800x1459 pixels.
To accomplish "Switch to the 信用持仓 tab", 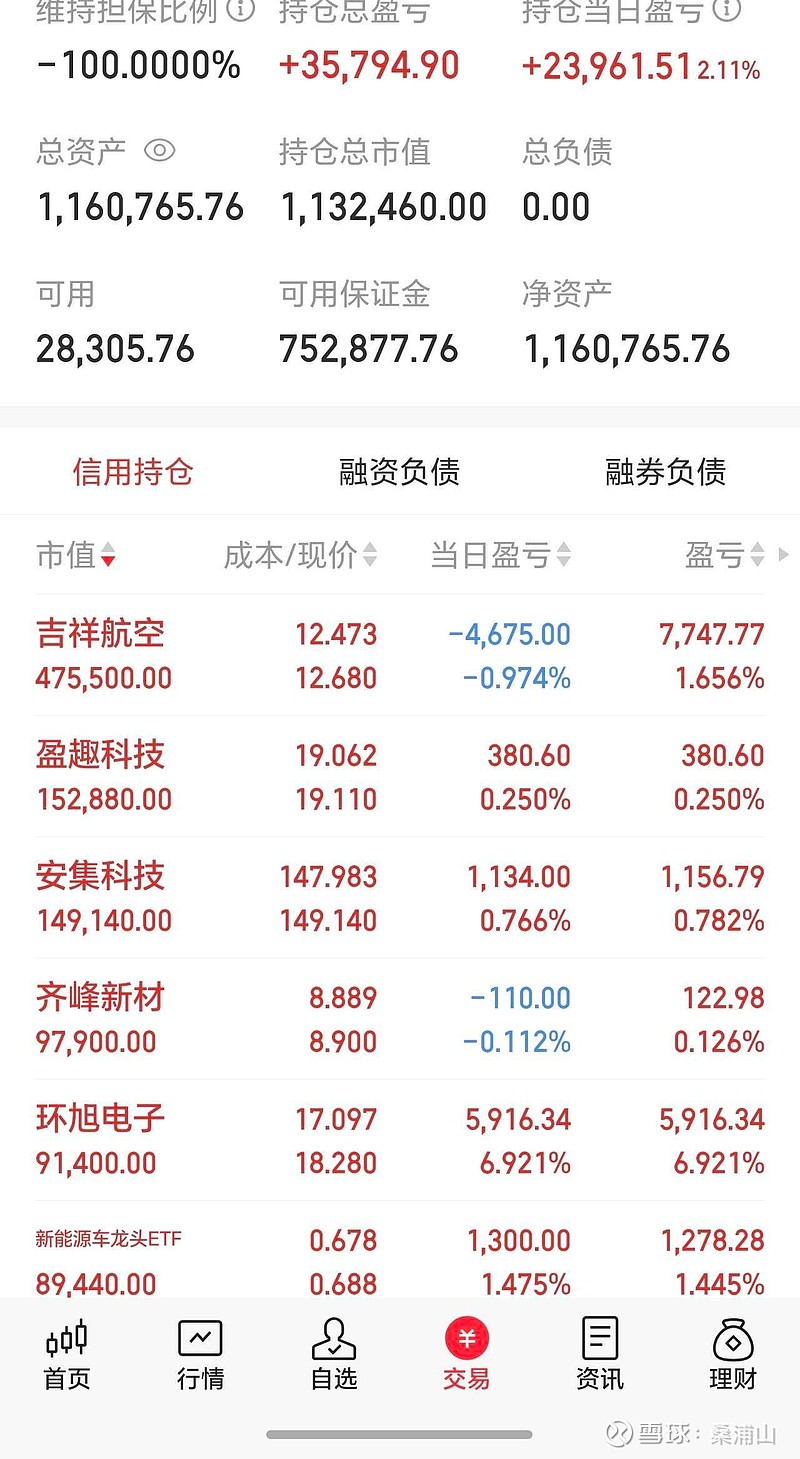I will [133, 471].
